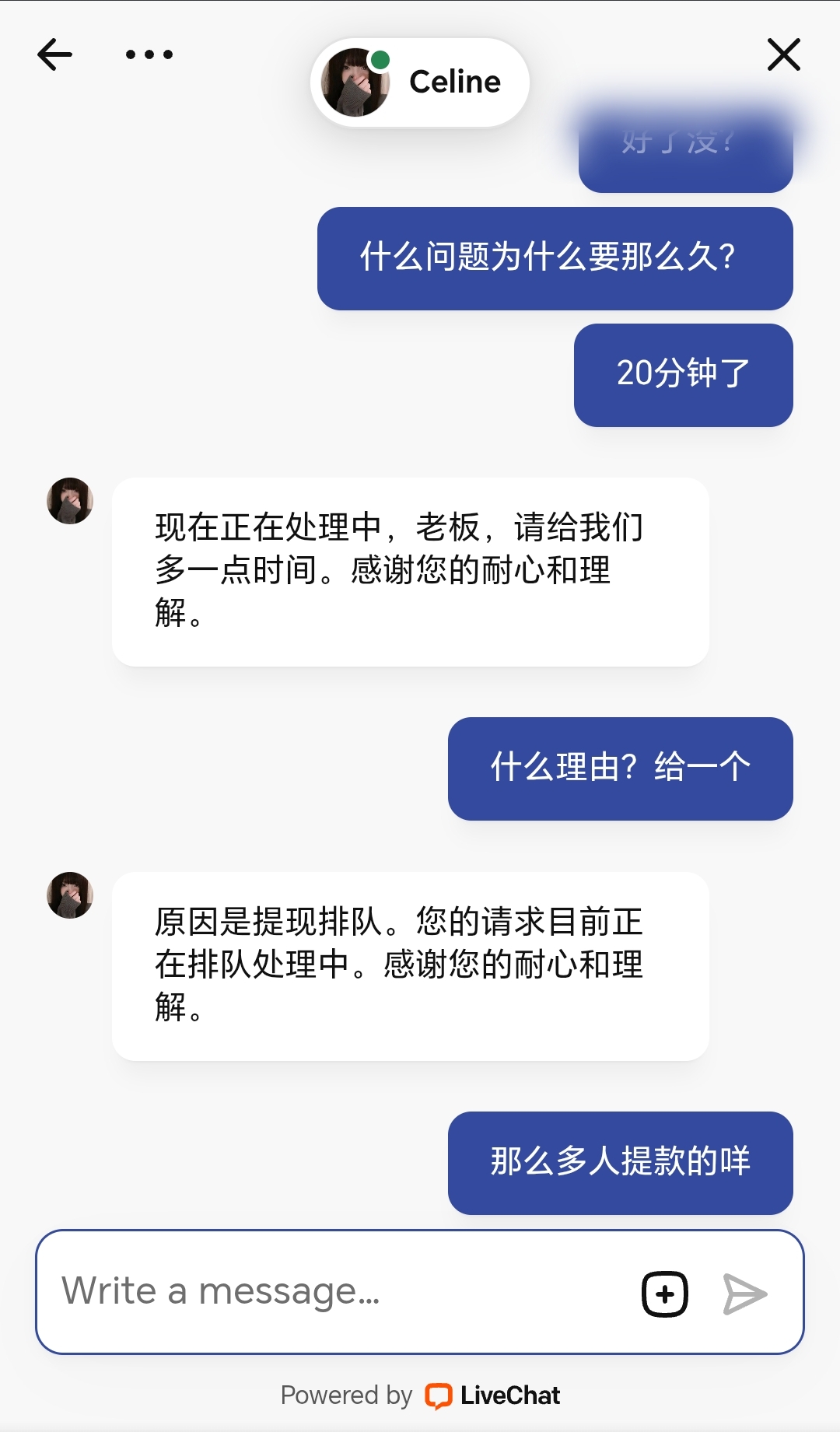
Task: Go back using the arrow icon
Action: (x=54, y=54)
